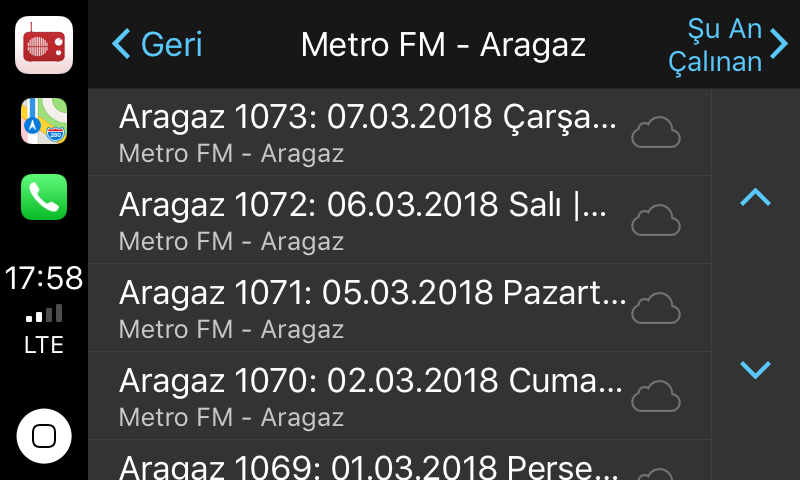Screen dimensions: 800x480
Task: Launch the Maps app from sidebar
Action: tap(43, 121)
